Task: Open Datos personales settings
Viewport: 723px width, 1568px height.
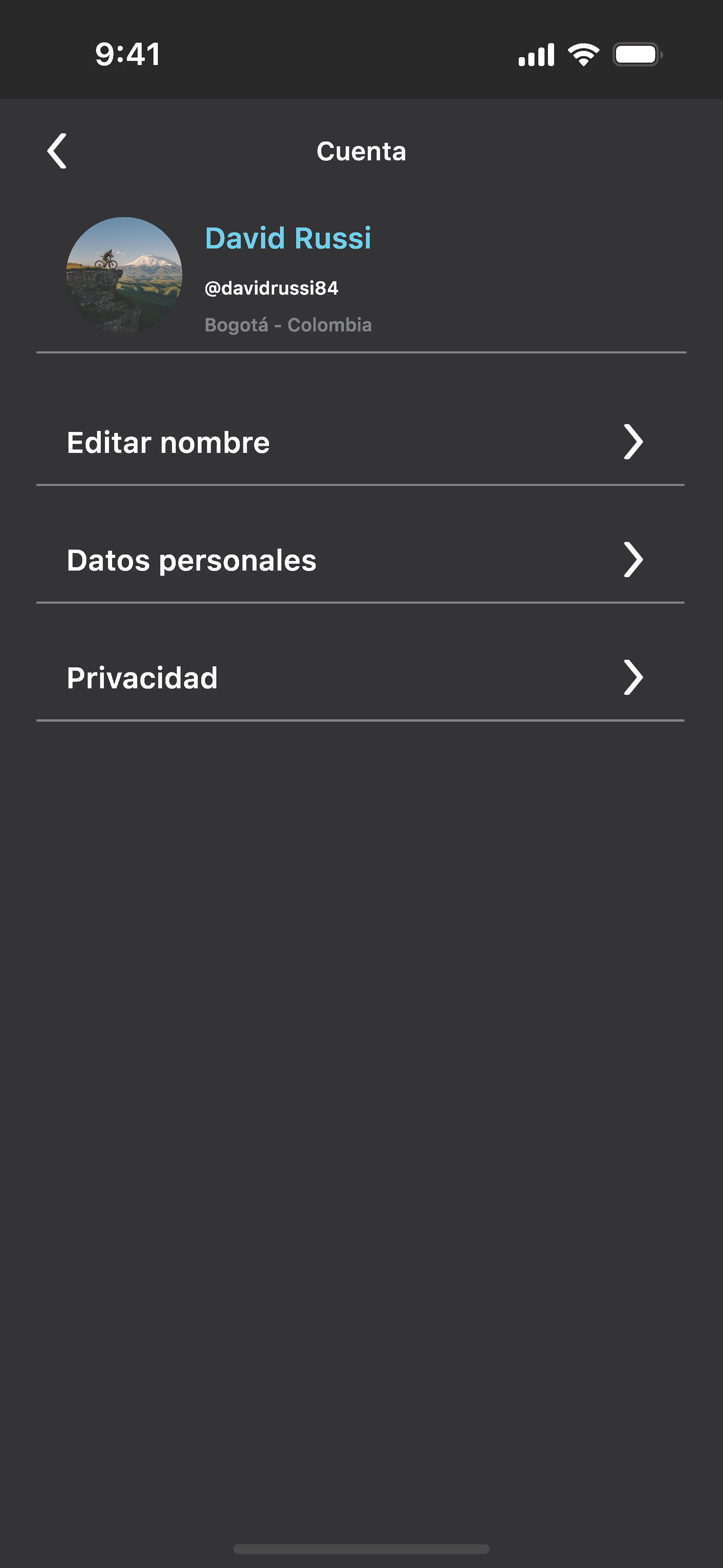Action: coord(360,559)
